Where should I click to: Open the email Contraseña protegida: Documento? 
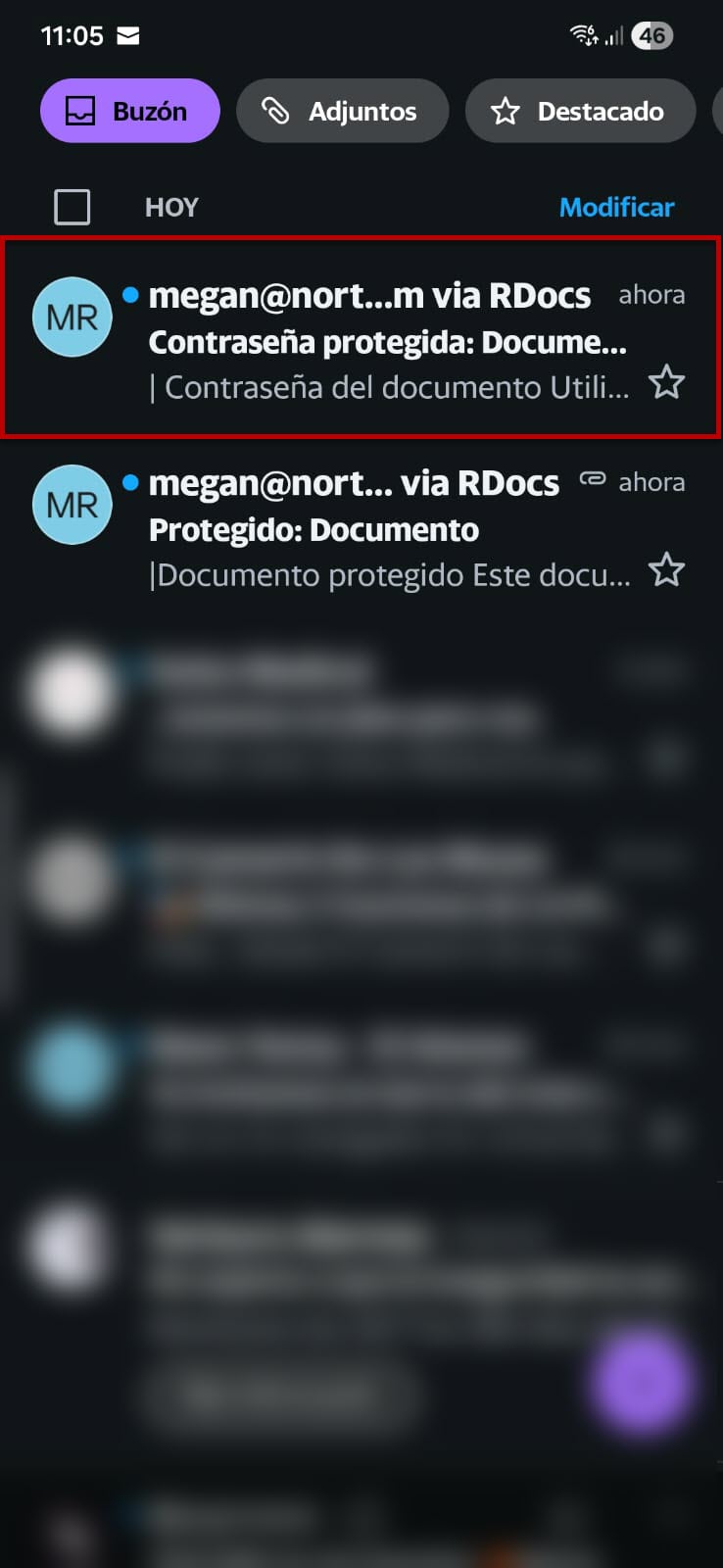[387, 342]
